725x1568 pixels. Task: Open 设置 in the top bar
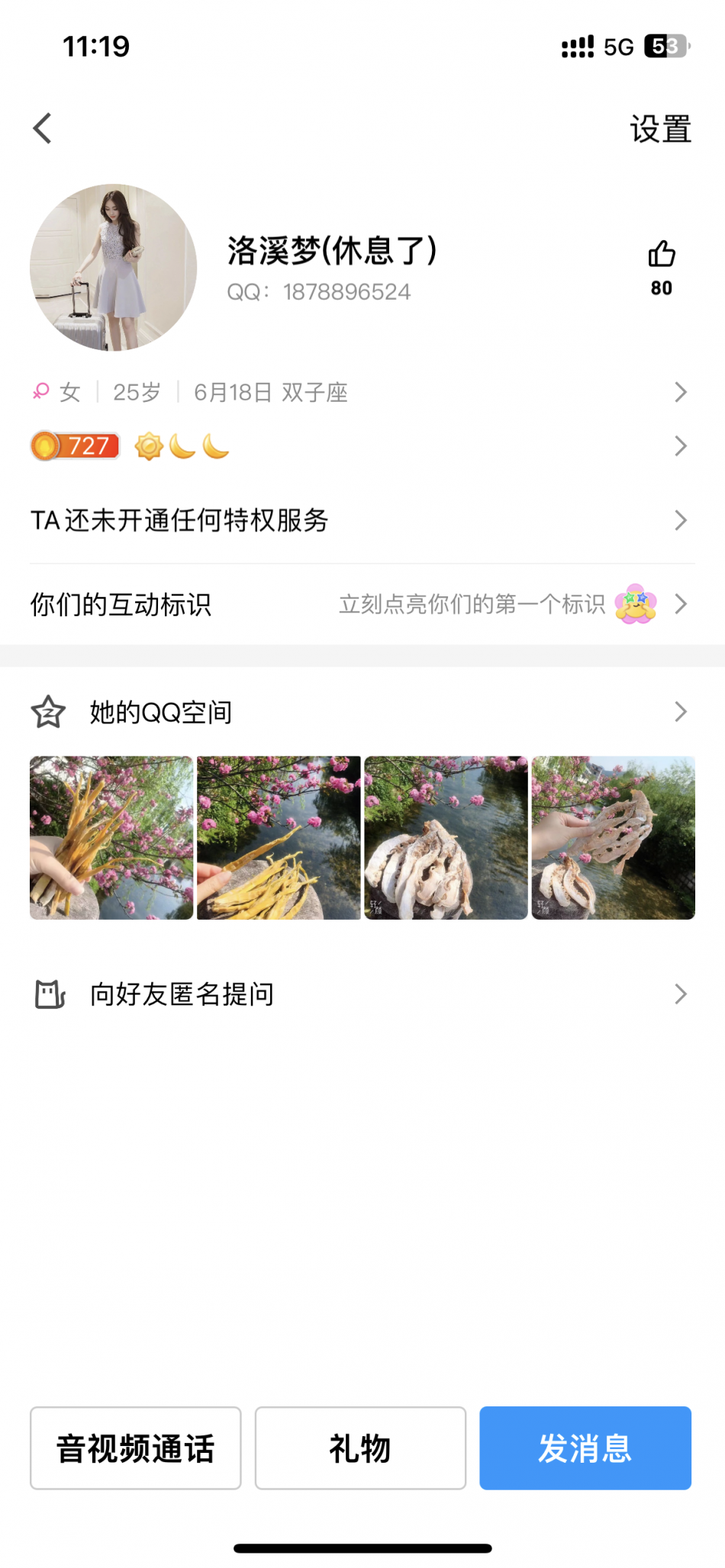click(660, 129)
